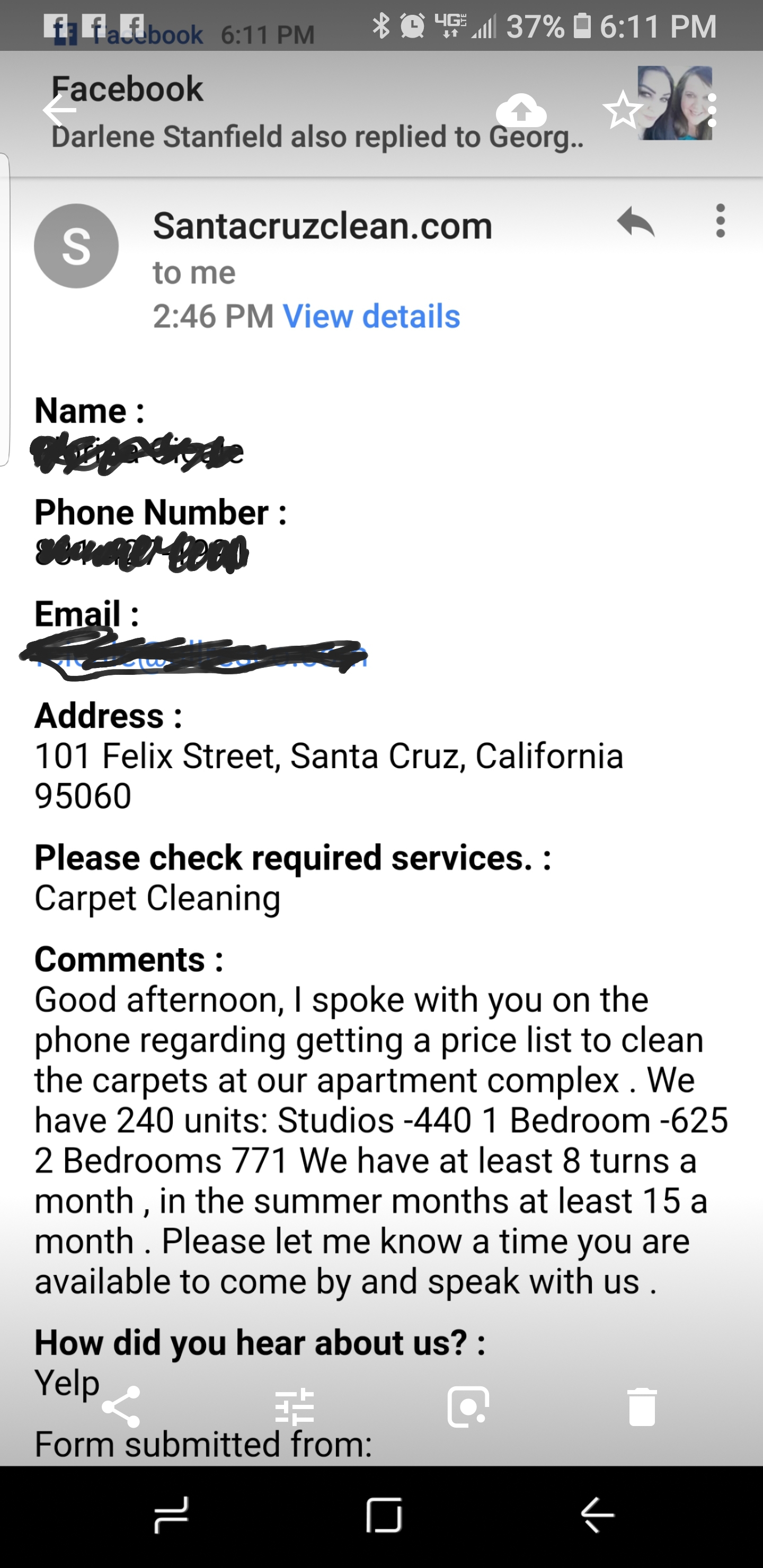Open the edit adjustments tool
The image size is (763, 1568).
tap(295, 1406)
